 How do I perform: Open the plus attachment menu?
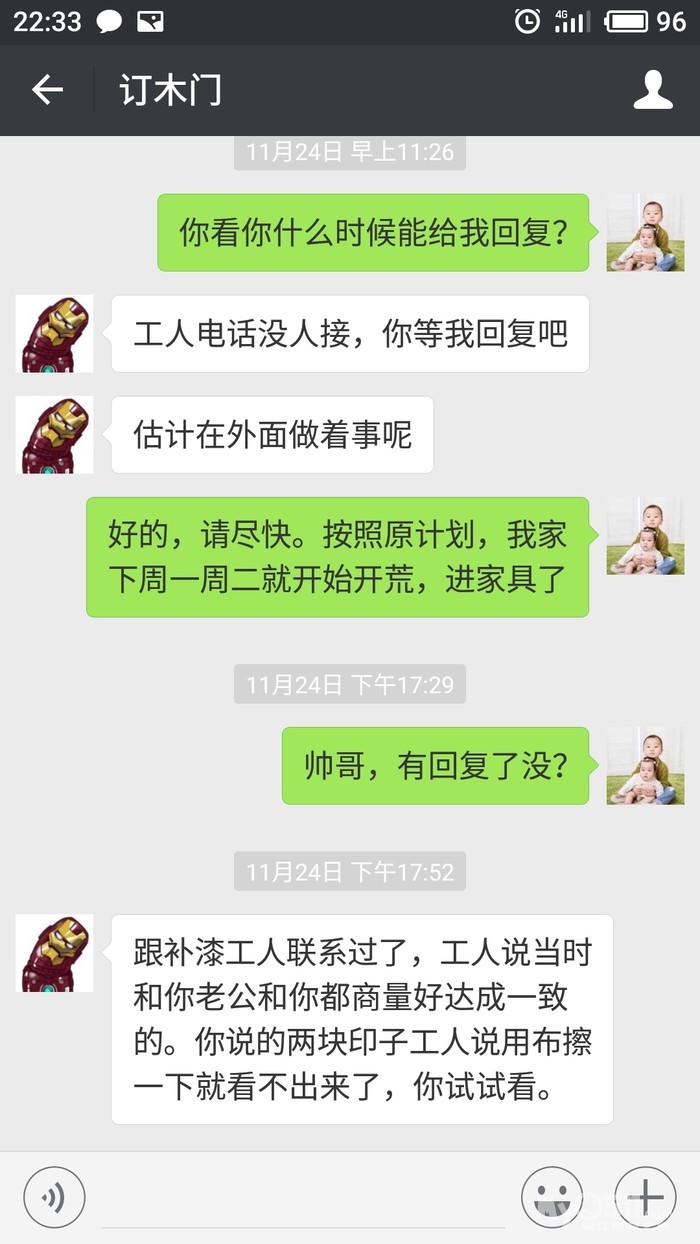pos(645,1197)
